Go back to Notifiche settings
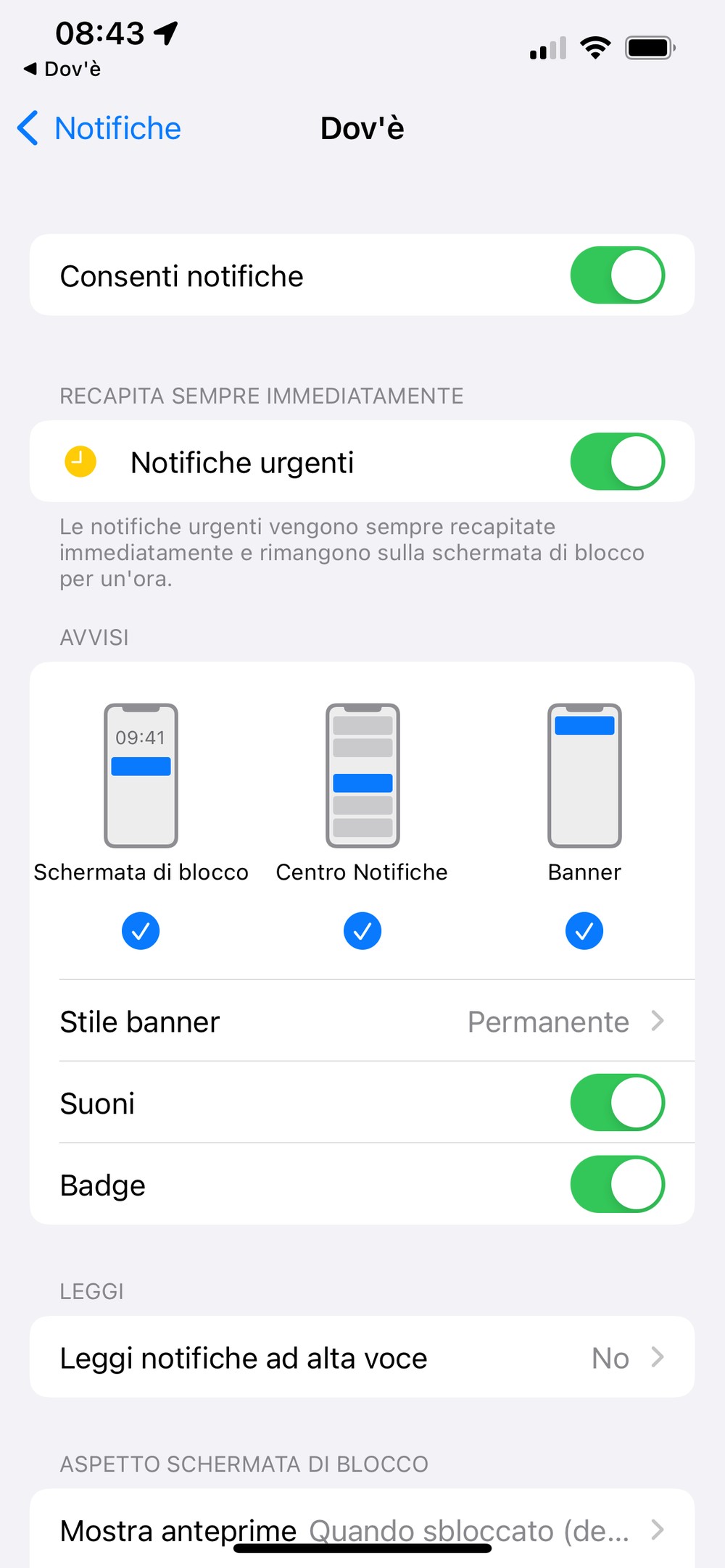Viewport: 725px width, 1568px height. pos(99,128)
